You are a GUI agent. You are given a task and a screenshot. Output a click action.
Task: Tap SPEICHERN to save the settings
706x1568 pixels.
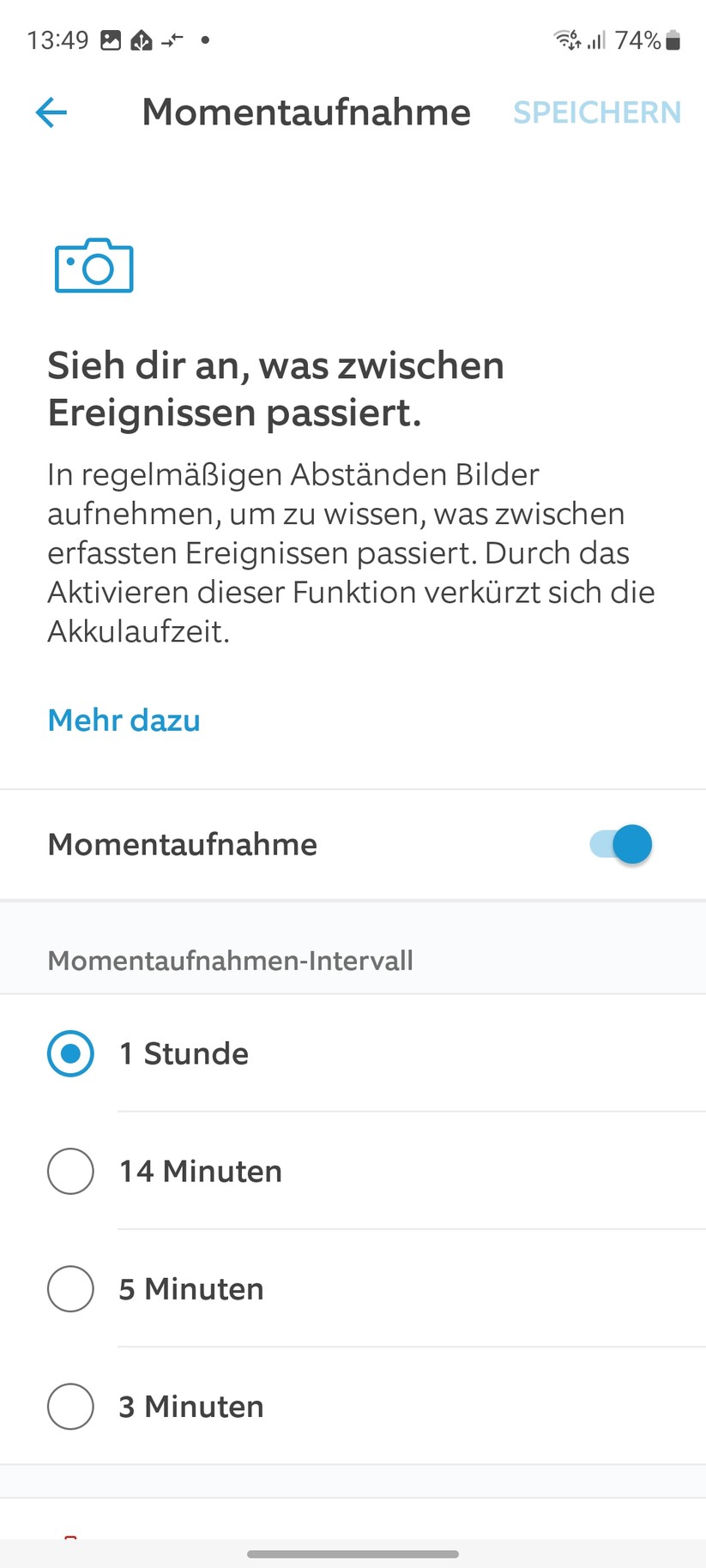596,112
